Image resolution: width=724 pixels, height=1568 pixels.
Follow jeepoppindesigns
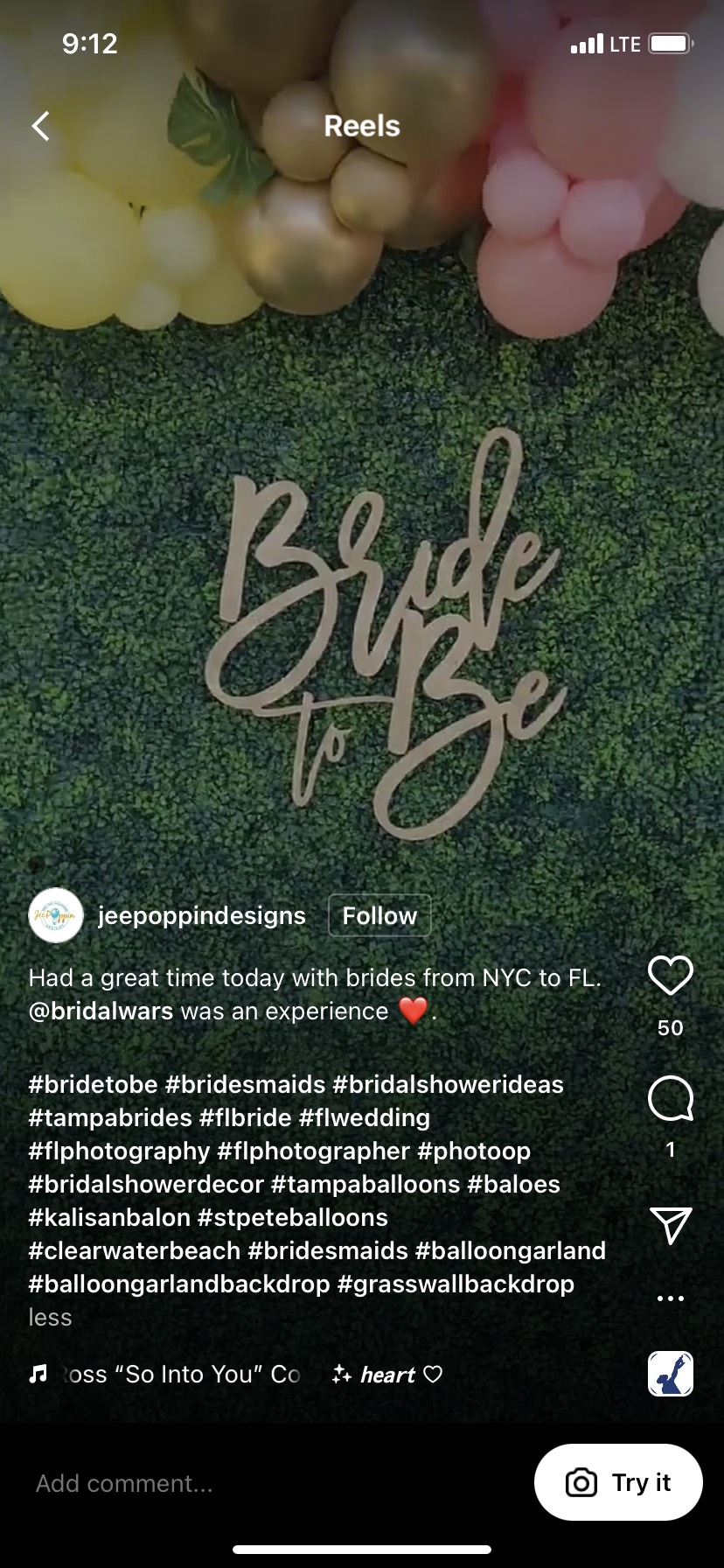[x=379, y=915]
